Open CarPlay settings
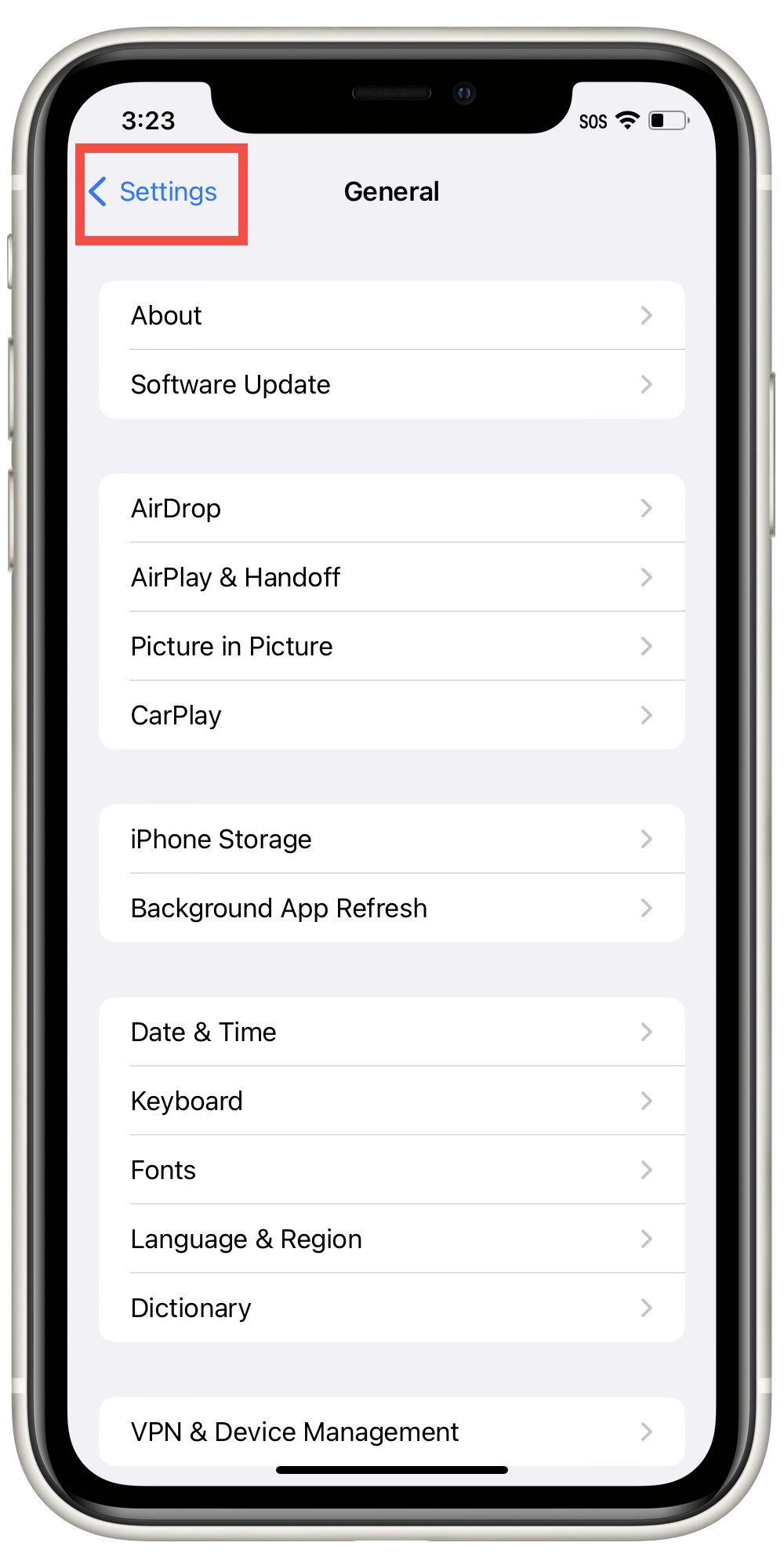This screenshot has height=1568, width=784. (x=392, y=715)
